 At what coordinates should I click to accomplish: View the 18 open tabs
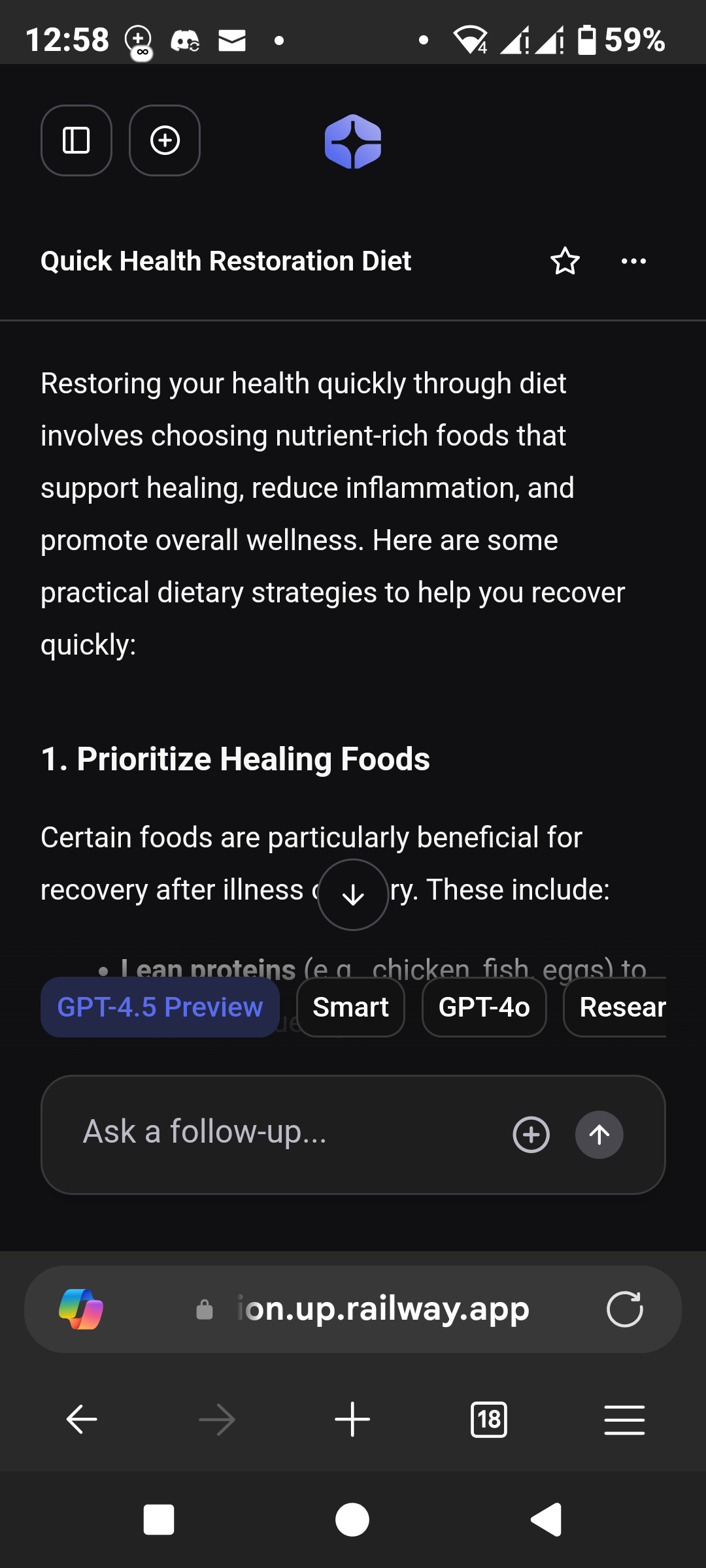(489, 1420)
